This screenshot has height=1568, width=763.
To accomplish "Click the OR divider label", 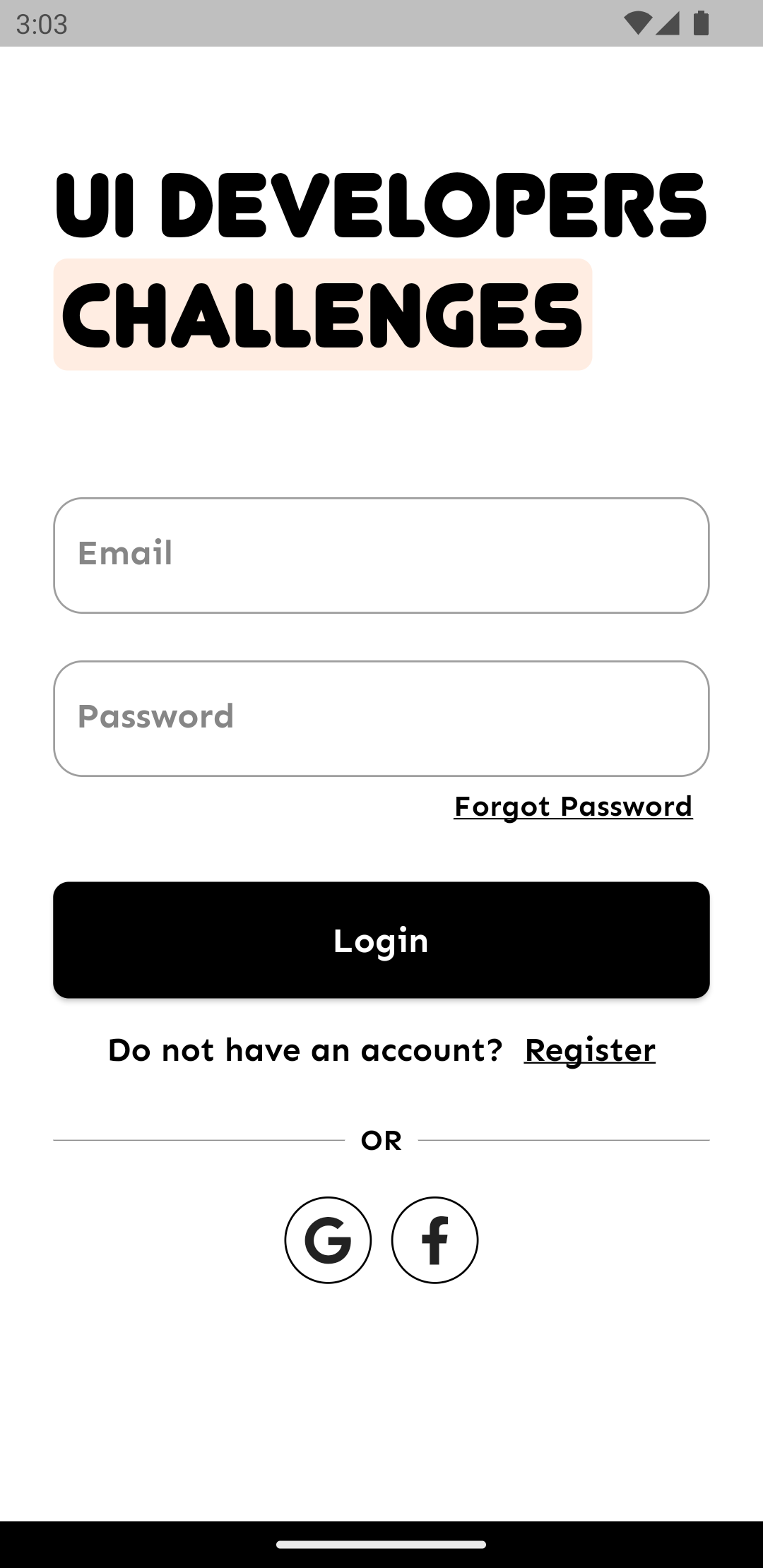I will click(381, 1139).
